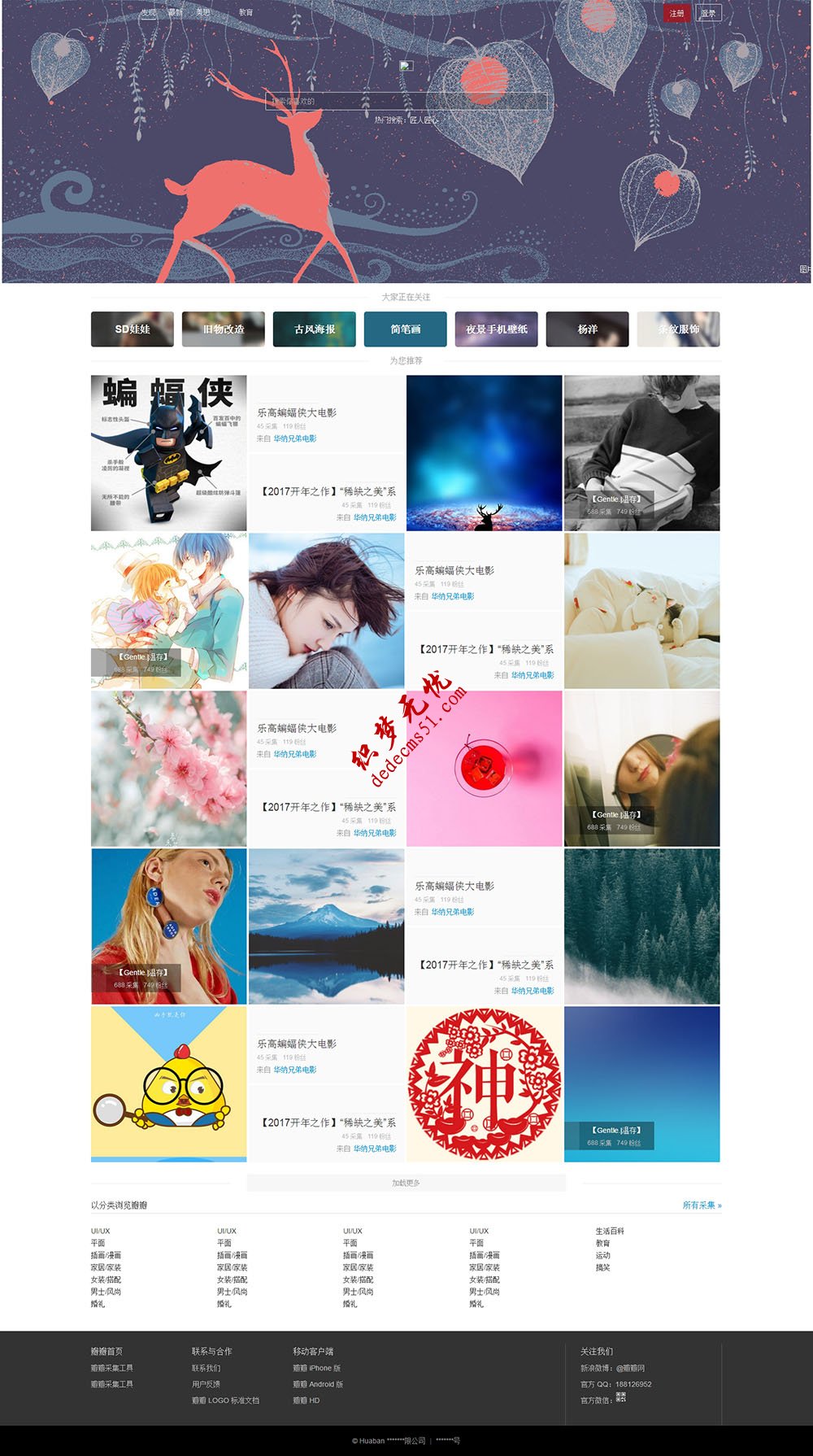Open the Lego Batman poster tile

click(x=169, y=453)
